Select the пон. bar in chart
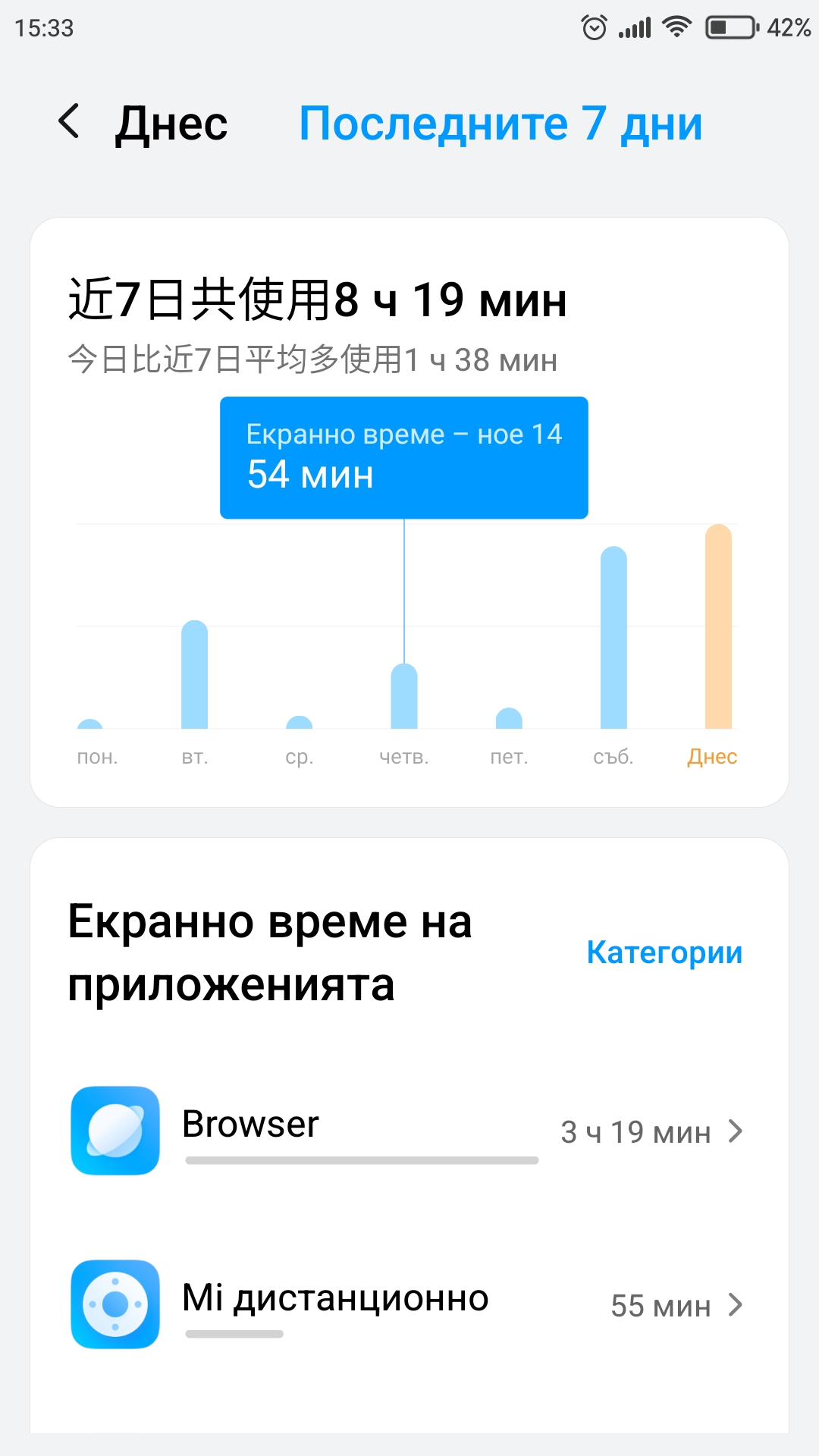This screenshot has width=819, height=1456. (90, 723)
